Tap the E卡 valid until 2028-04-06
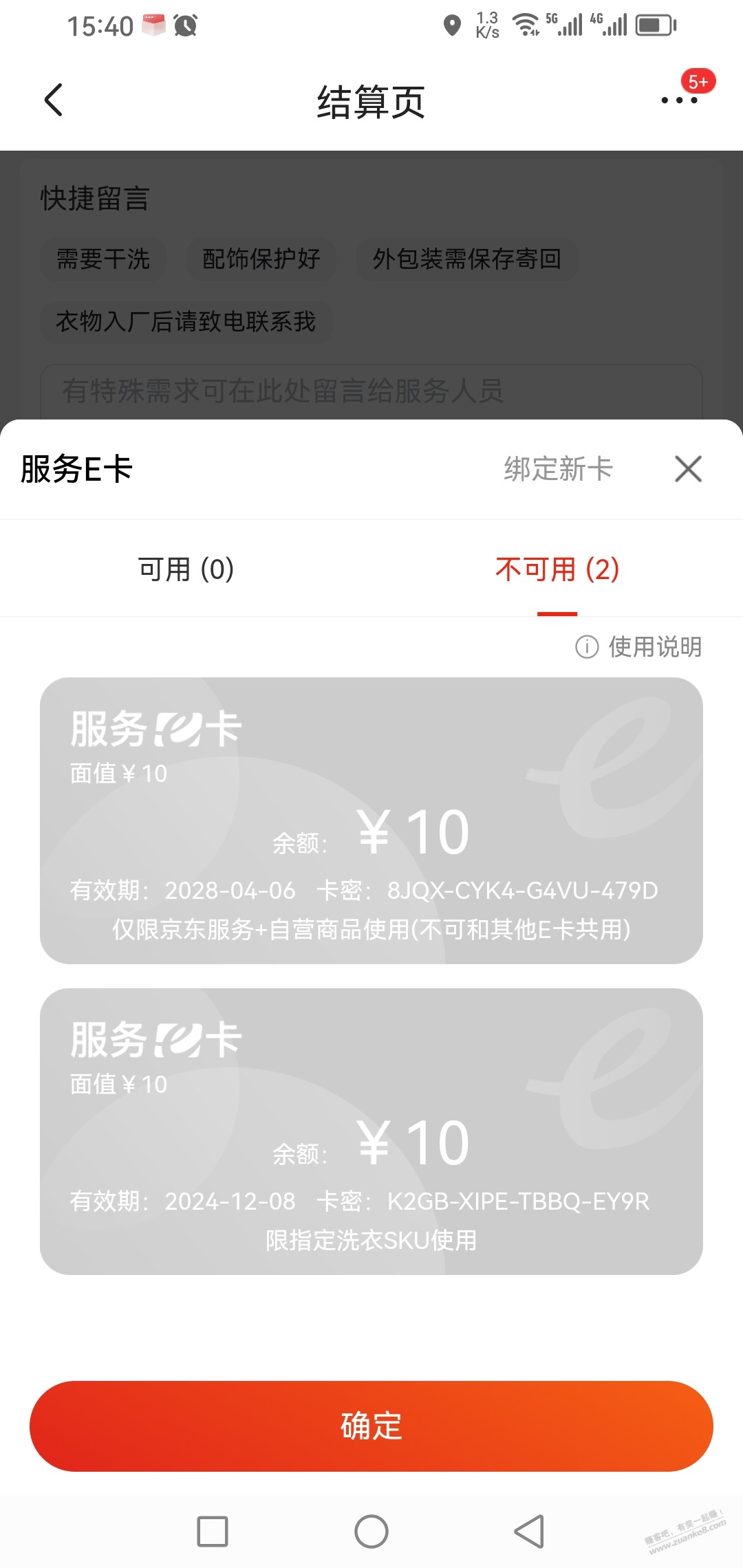 tap(371, 820)
